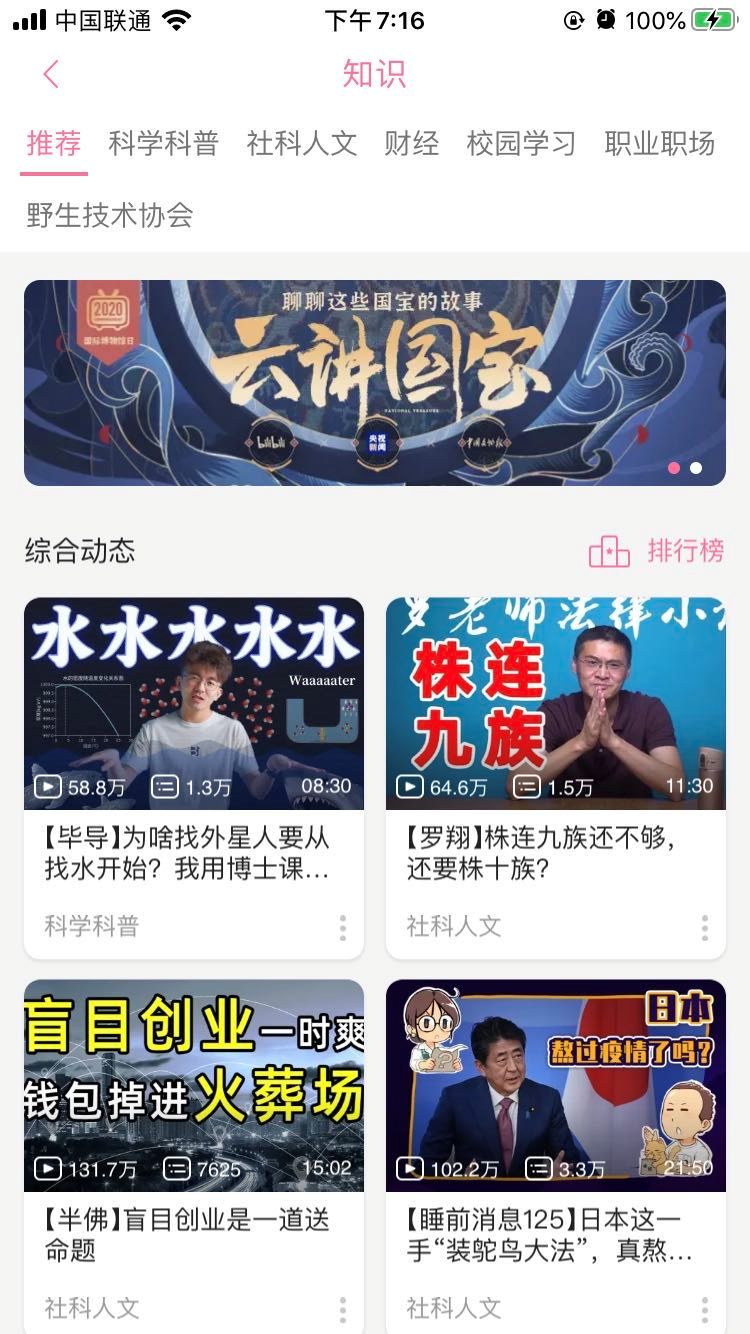Switch to the 科学科普 tab
The height and width of the screenshot is (1334, 750).
pyautogui.click(x=163, y=144)
